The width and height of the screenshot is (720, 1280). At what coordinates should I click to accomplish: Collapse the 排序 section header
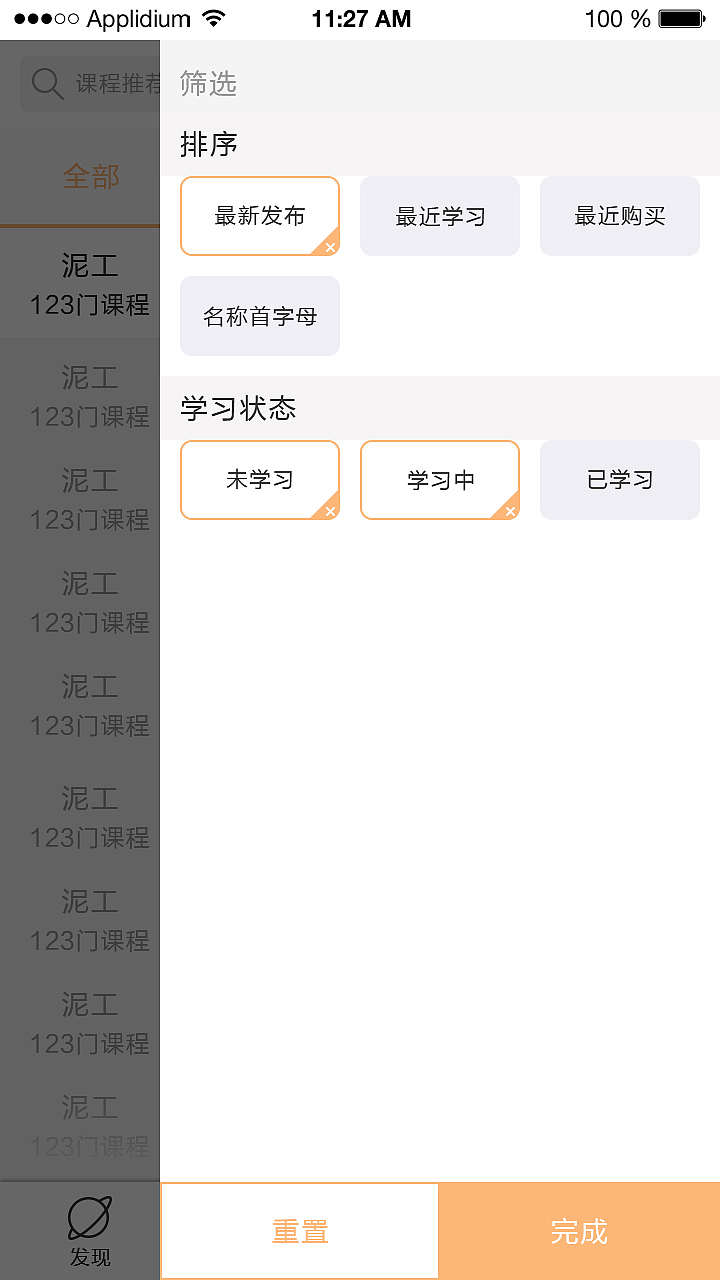coord(209,144)
